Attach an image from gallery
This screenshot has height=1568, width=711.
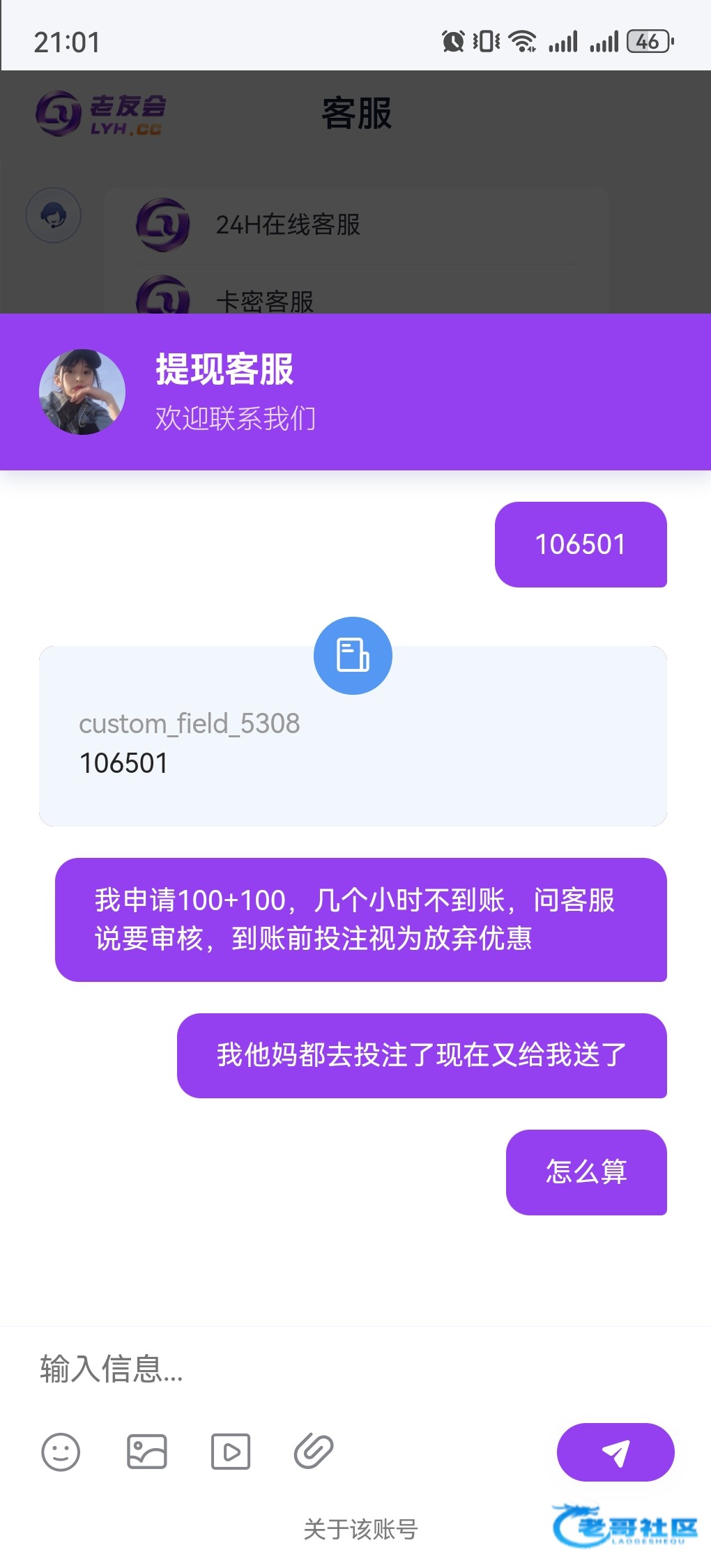click(x=146, y=1452)
